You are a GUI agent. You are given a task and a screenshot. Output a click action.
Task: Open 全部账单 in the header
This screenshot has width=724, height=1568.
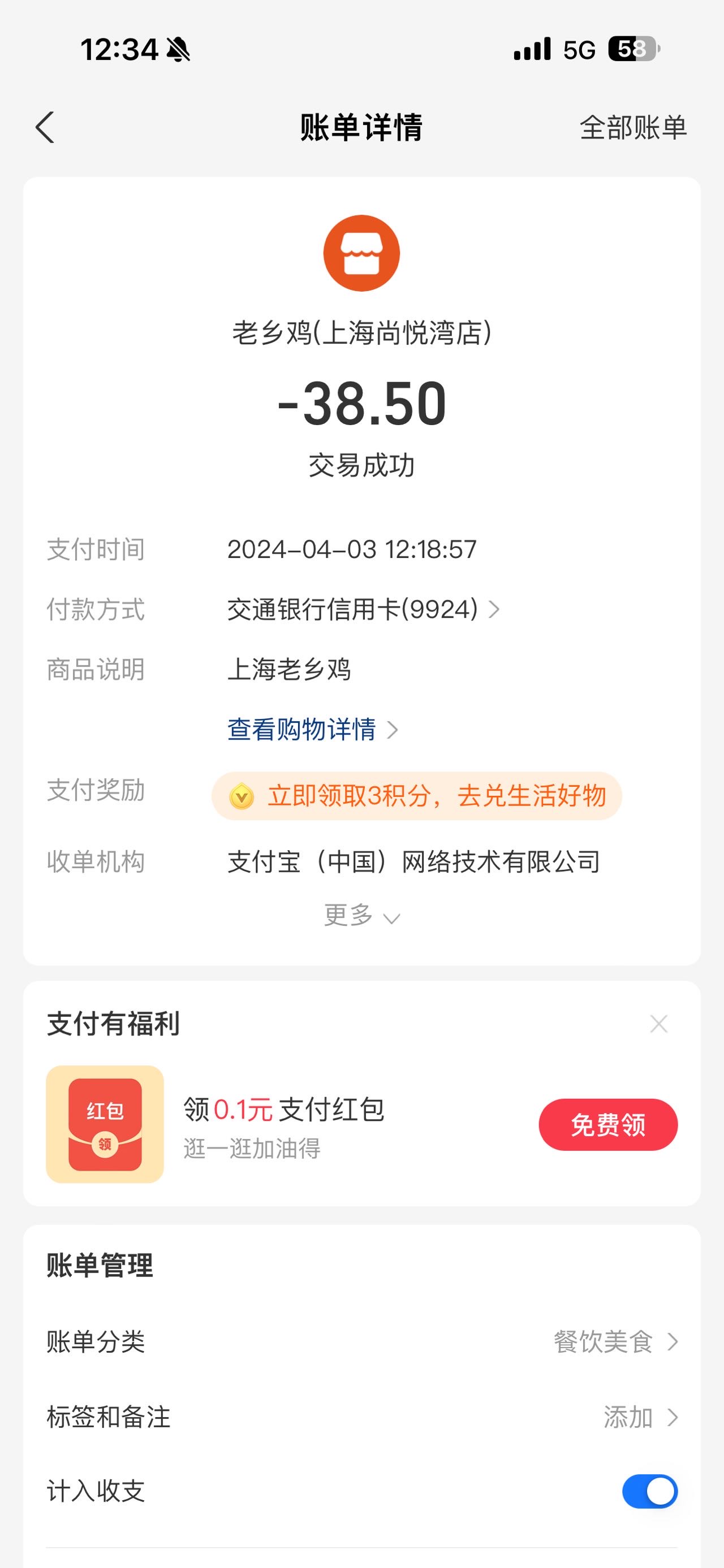(633, 128)
